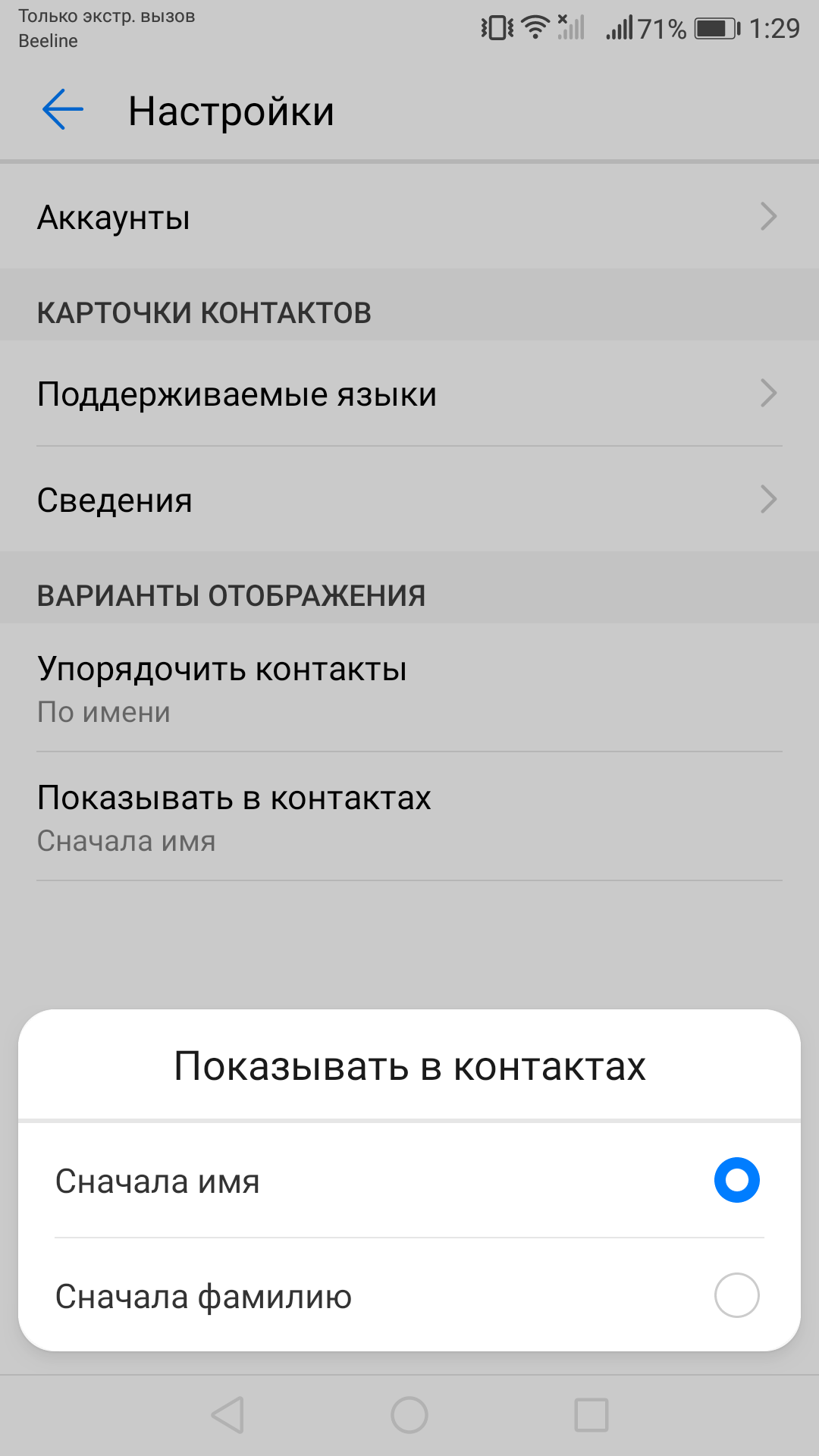Viewport: 819px width, 1456px height.
Task: Select the «Сначала имя» option
Action: (409, 1181)
